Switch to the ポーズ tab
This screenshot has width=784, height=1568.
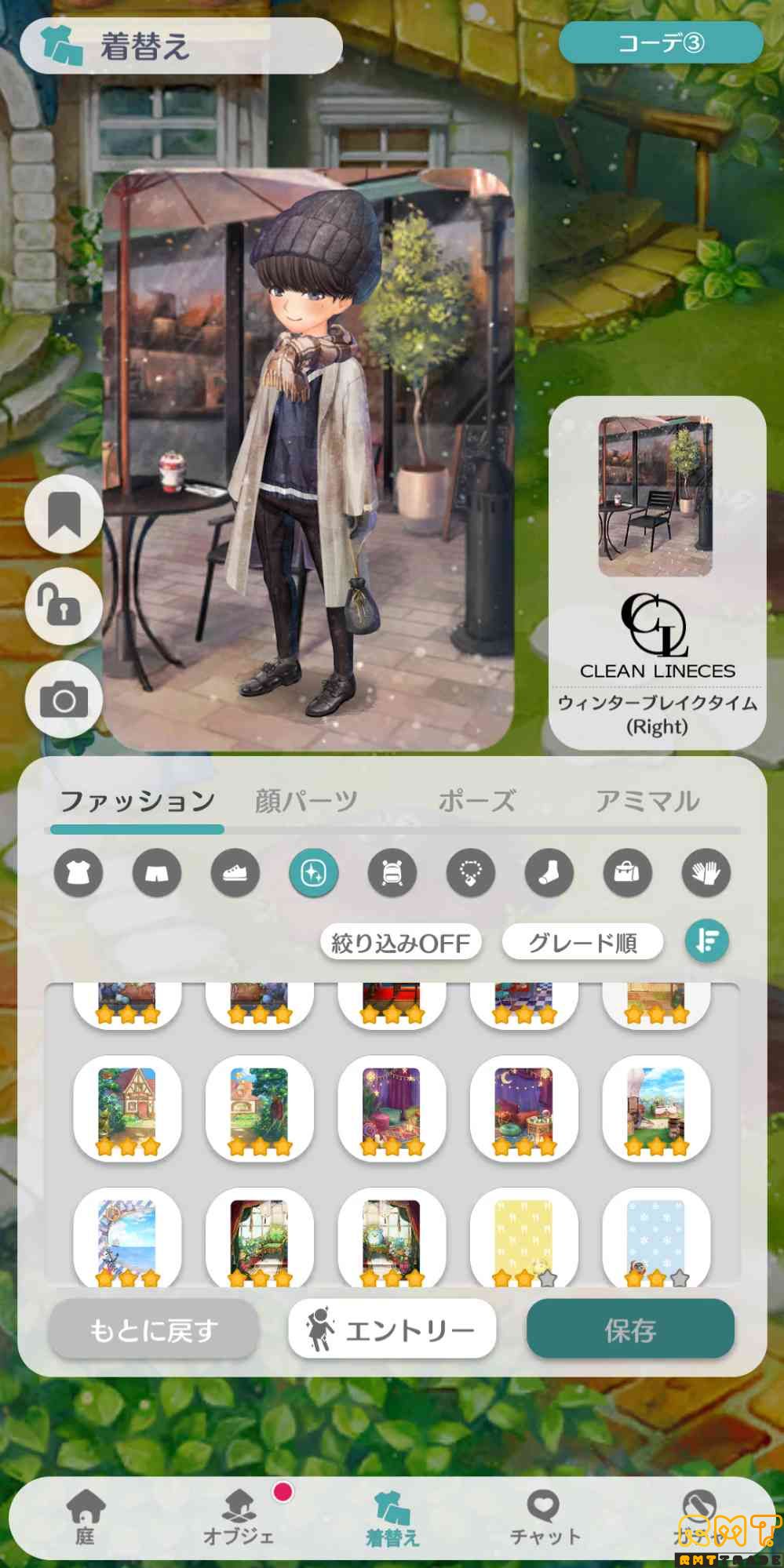pyautogui.click(x=476, y=801)
